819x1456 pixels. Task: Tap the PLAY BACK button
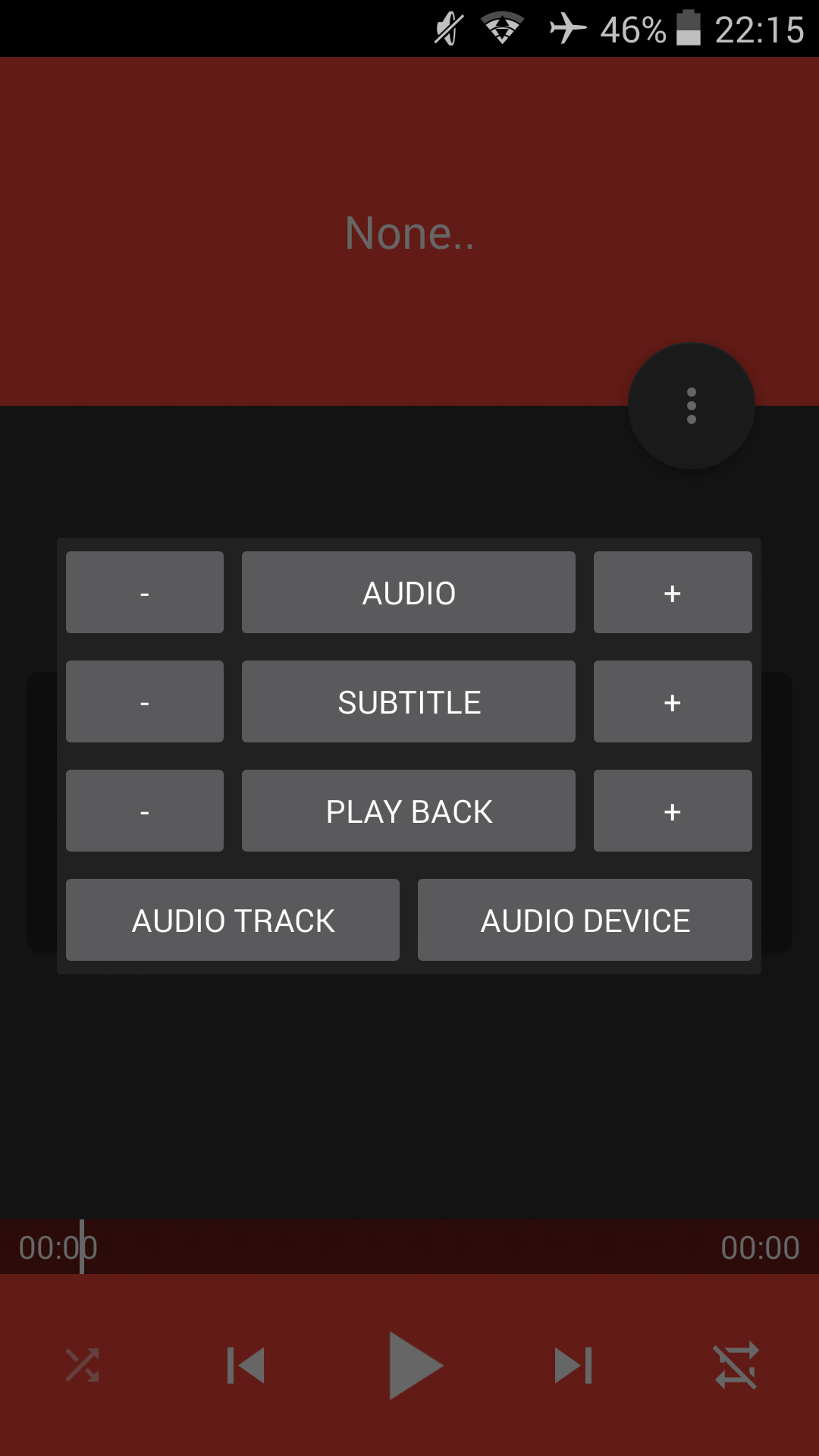[x=409, y=811]
